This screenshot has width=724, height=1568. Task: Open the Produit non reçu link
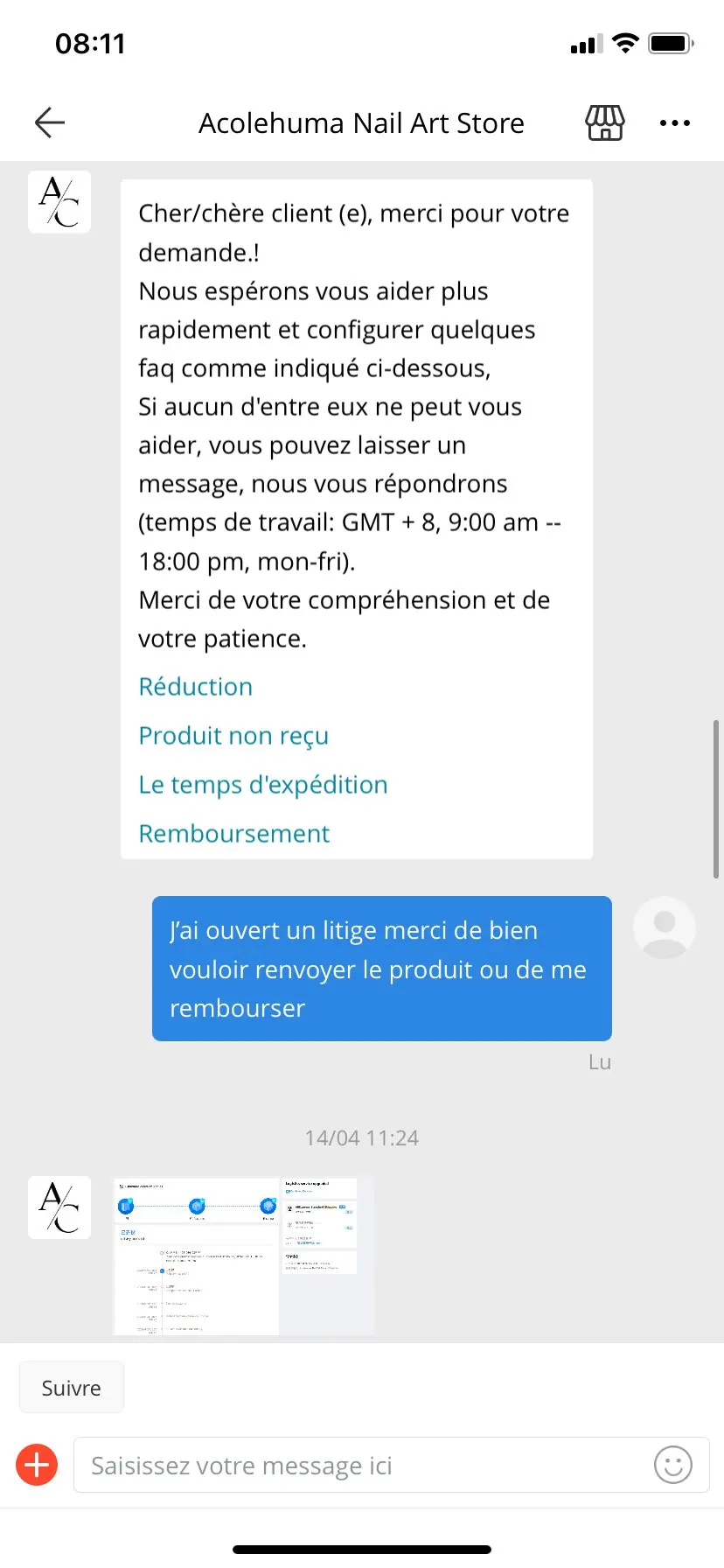(x=233, y=736)
